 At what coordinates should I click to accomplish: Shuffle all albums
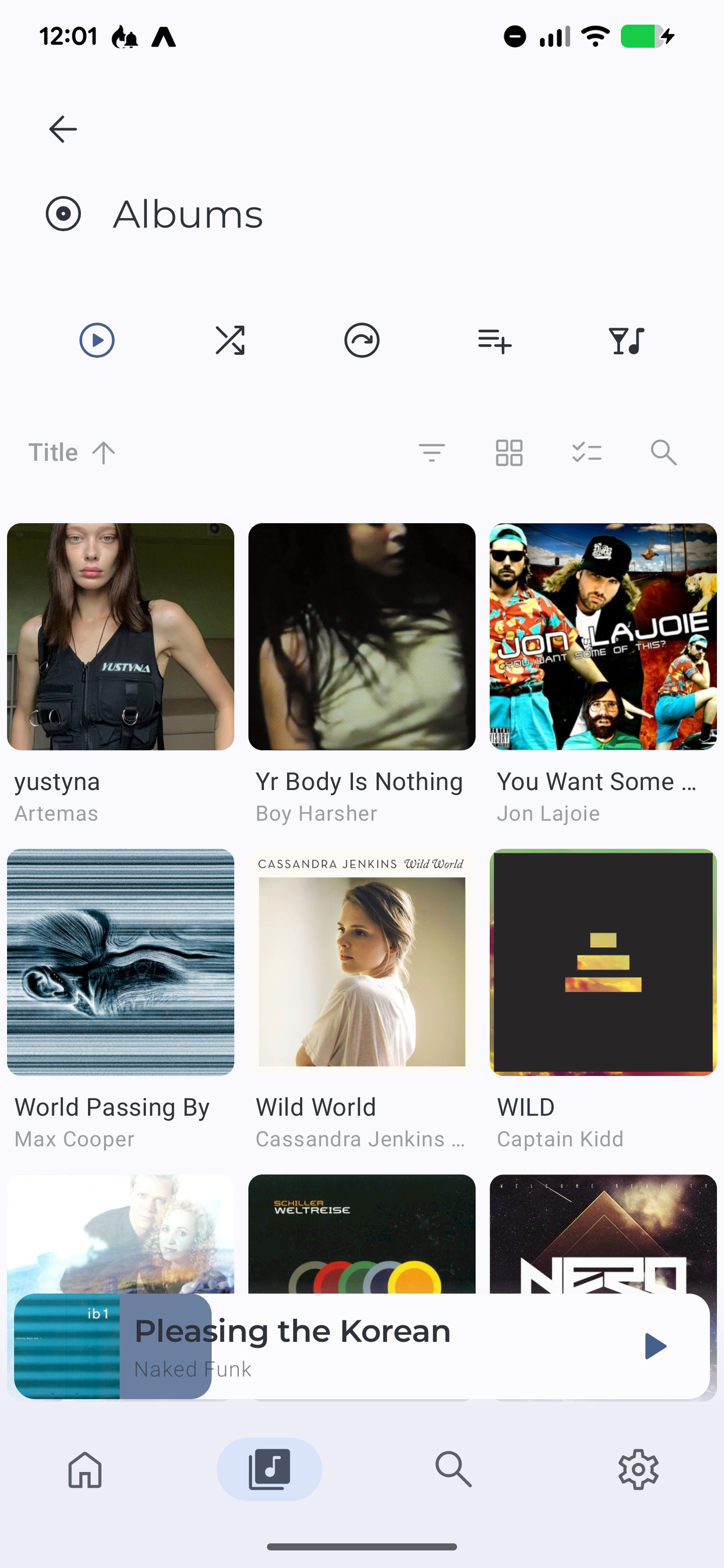[230, 340]
